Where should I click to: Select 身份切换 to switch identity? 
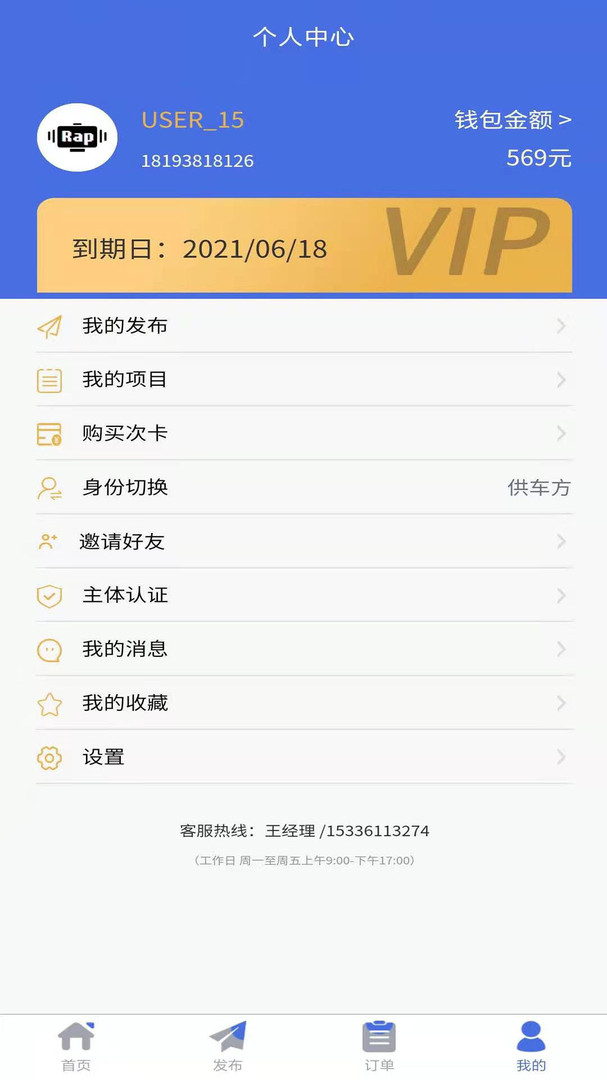(x=304, y=488)
